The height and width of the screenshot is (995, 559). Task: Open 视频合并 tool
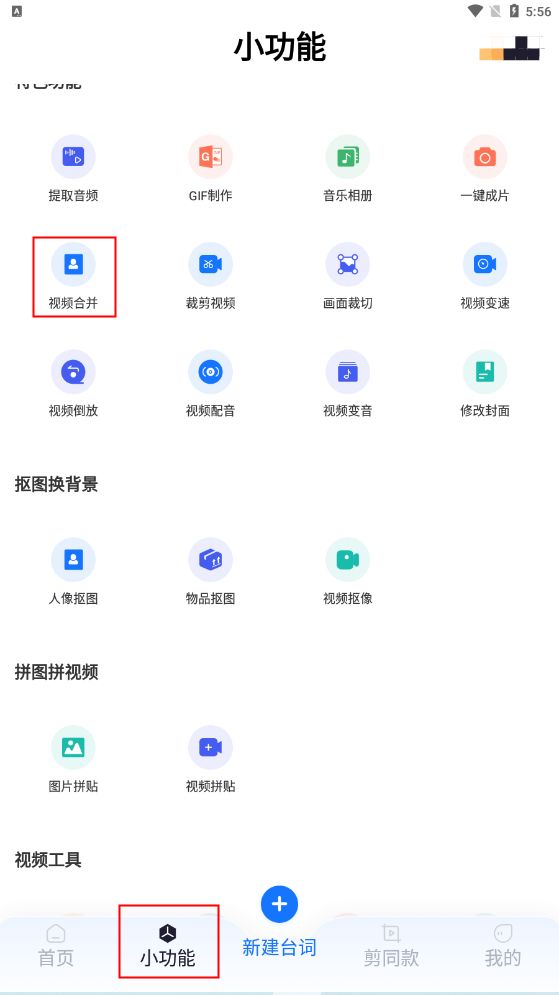[x=74, y=277]
